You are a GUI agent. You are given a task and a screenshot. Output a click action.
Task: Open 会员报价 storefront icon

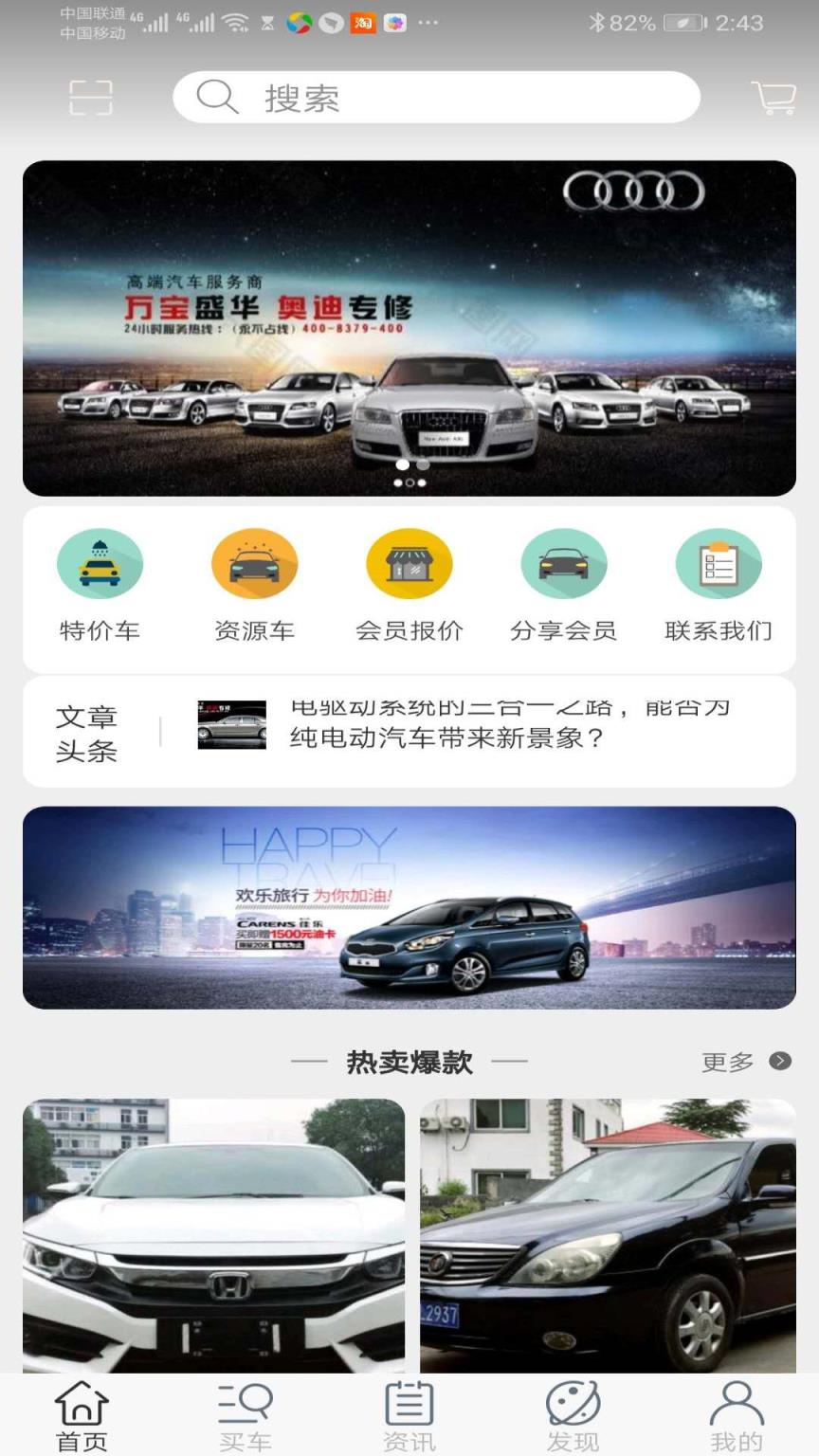409,563
